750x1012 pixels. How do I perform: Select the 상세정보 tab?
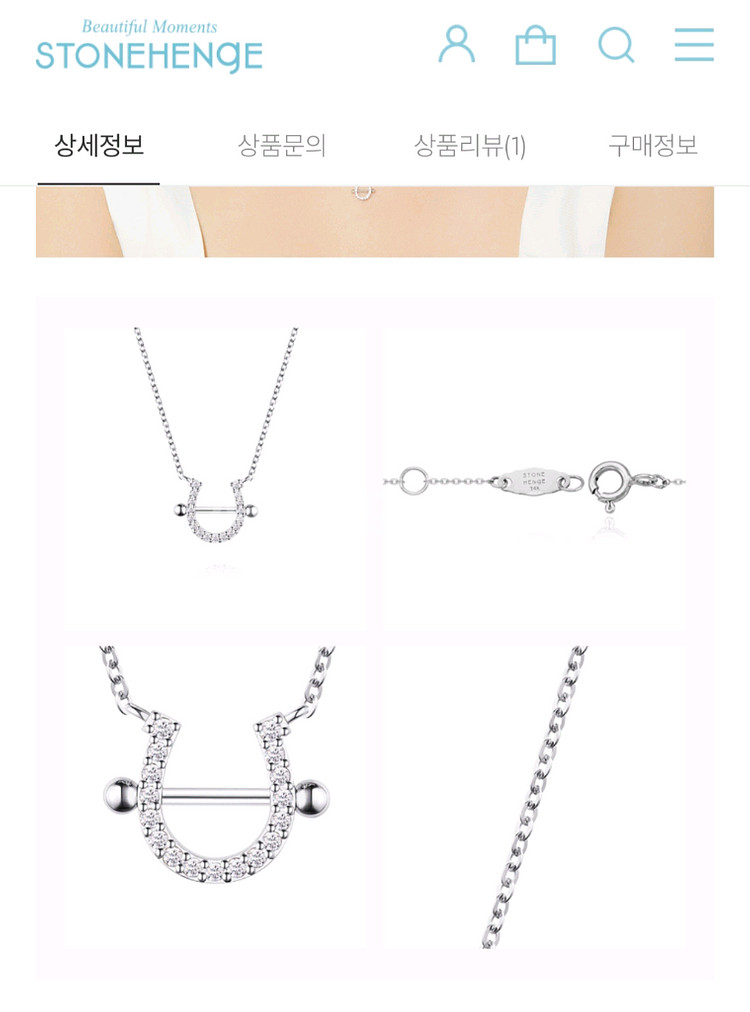[99, 146]
